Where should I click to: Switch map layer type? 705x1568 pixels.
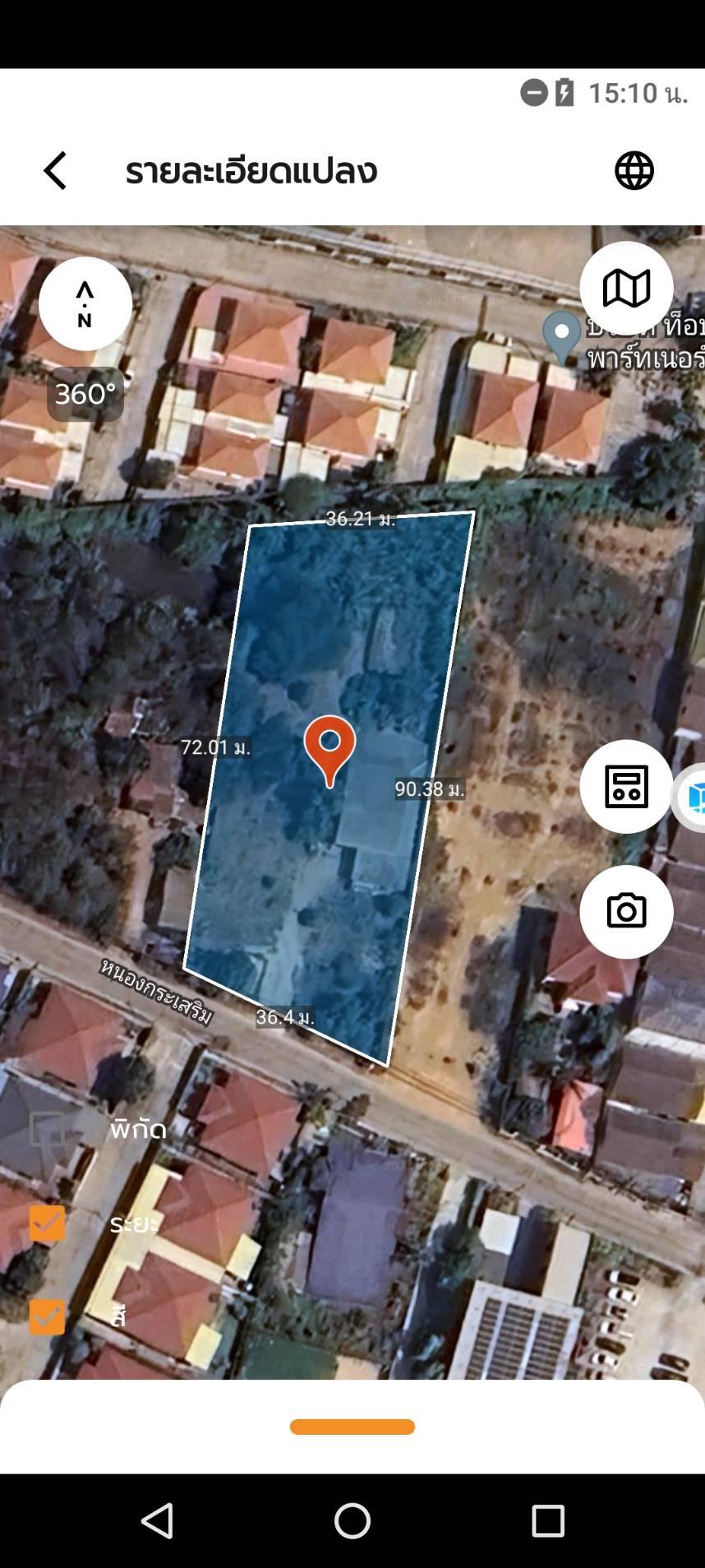click(626, 289)
